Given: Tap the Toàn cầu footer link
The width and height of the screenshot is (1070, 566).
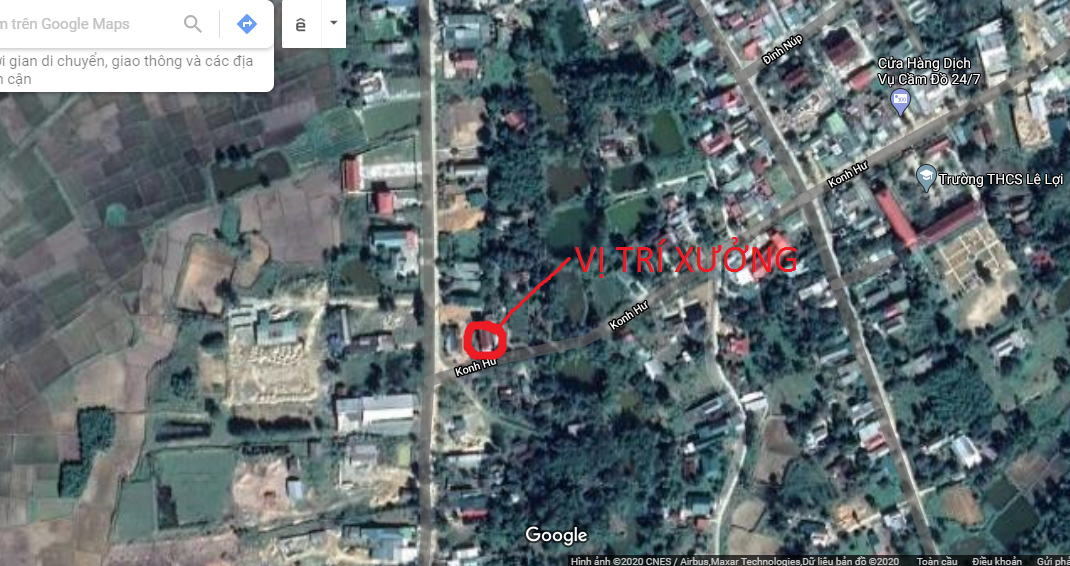Looking at the screenshot, I should click(937, 561).
